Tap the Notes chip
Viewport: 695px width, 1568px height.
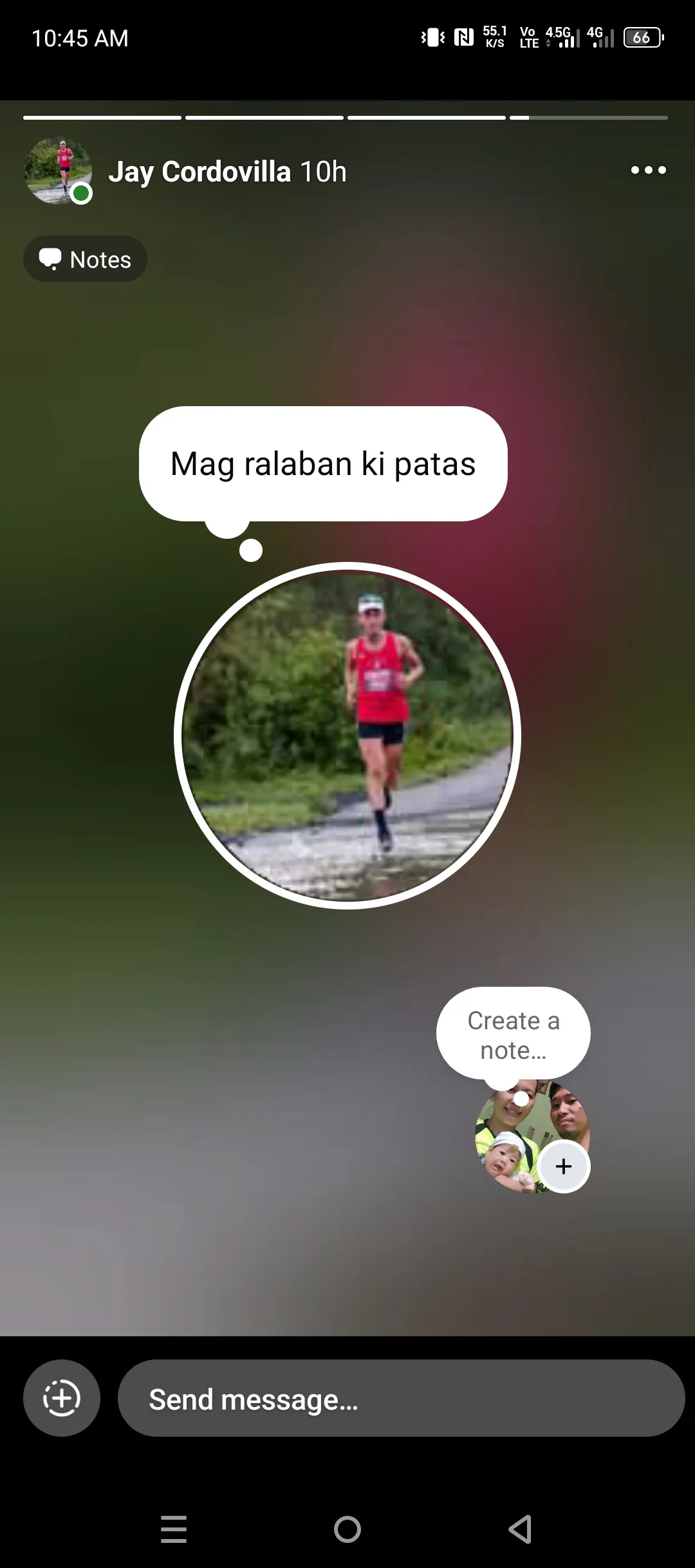86,259
